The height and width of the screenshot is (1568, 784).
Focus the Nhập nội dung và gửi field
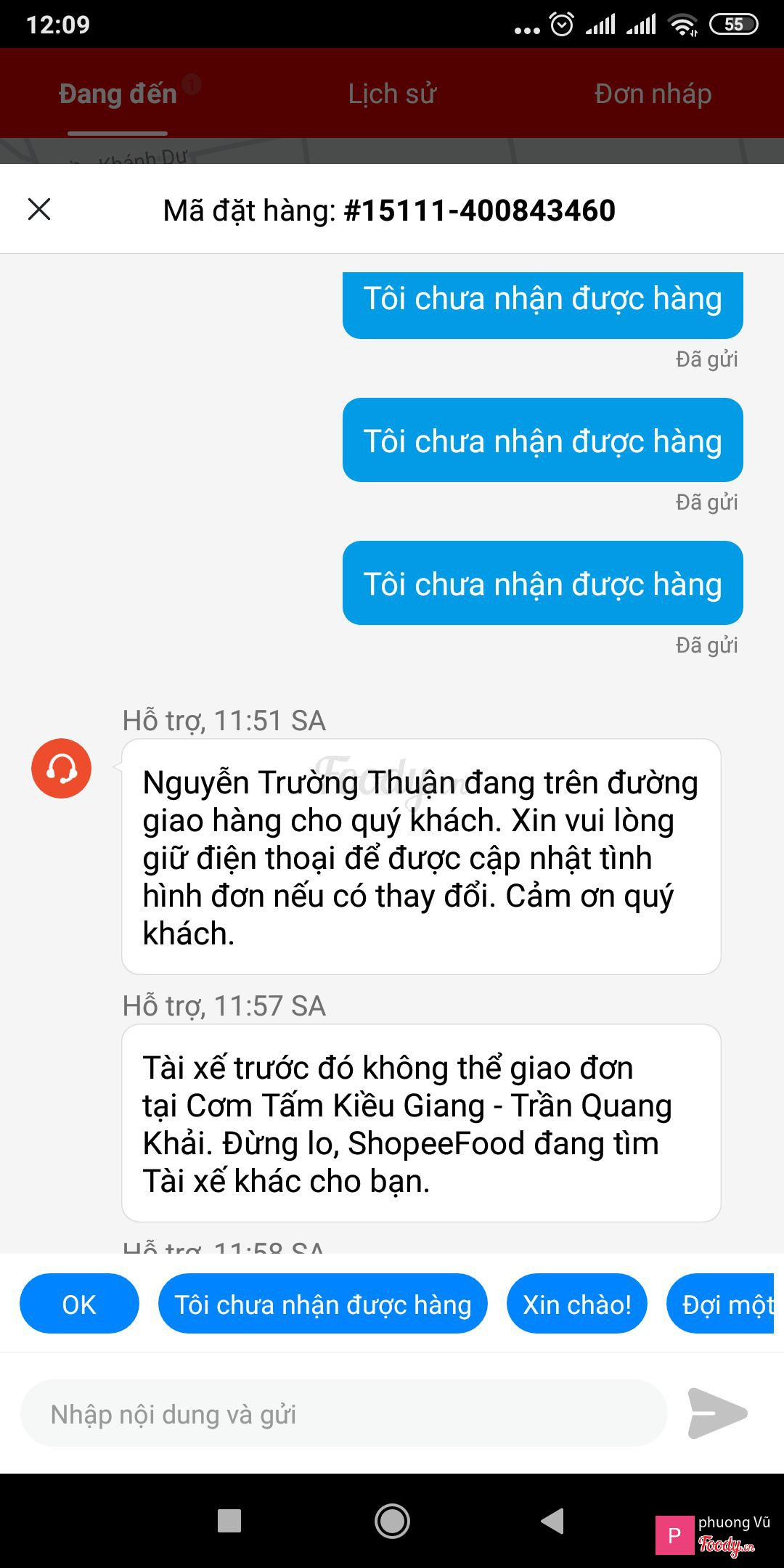click(x=344, y=1413)
